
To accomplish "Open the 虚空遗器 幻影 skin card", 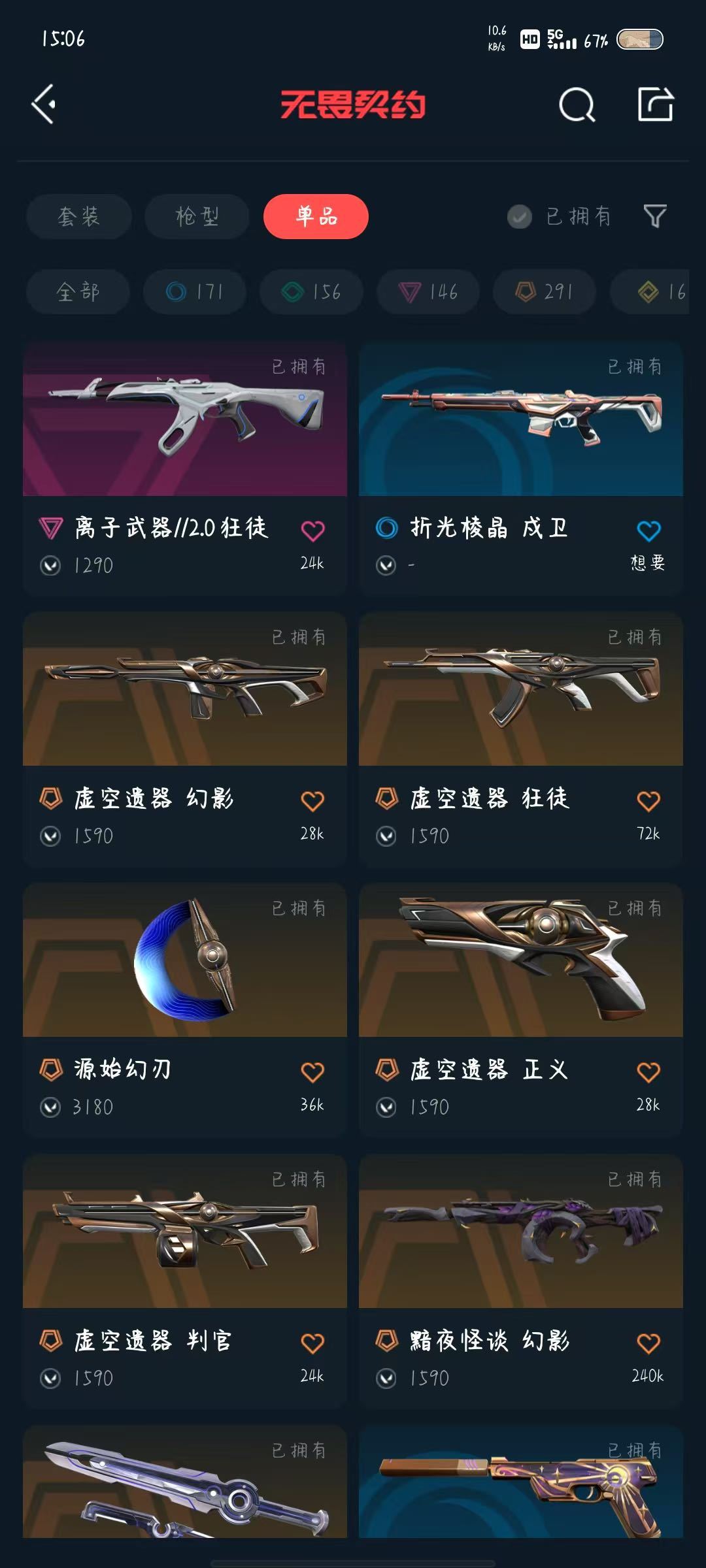I will (x=185, y=740).
